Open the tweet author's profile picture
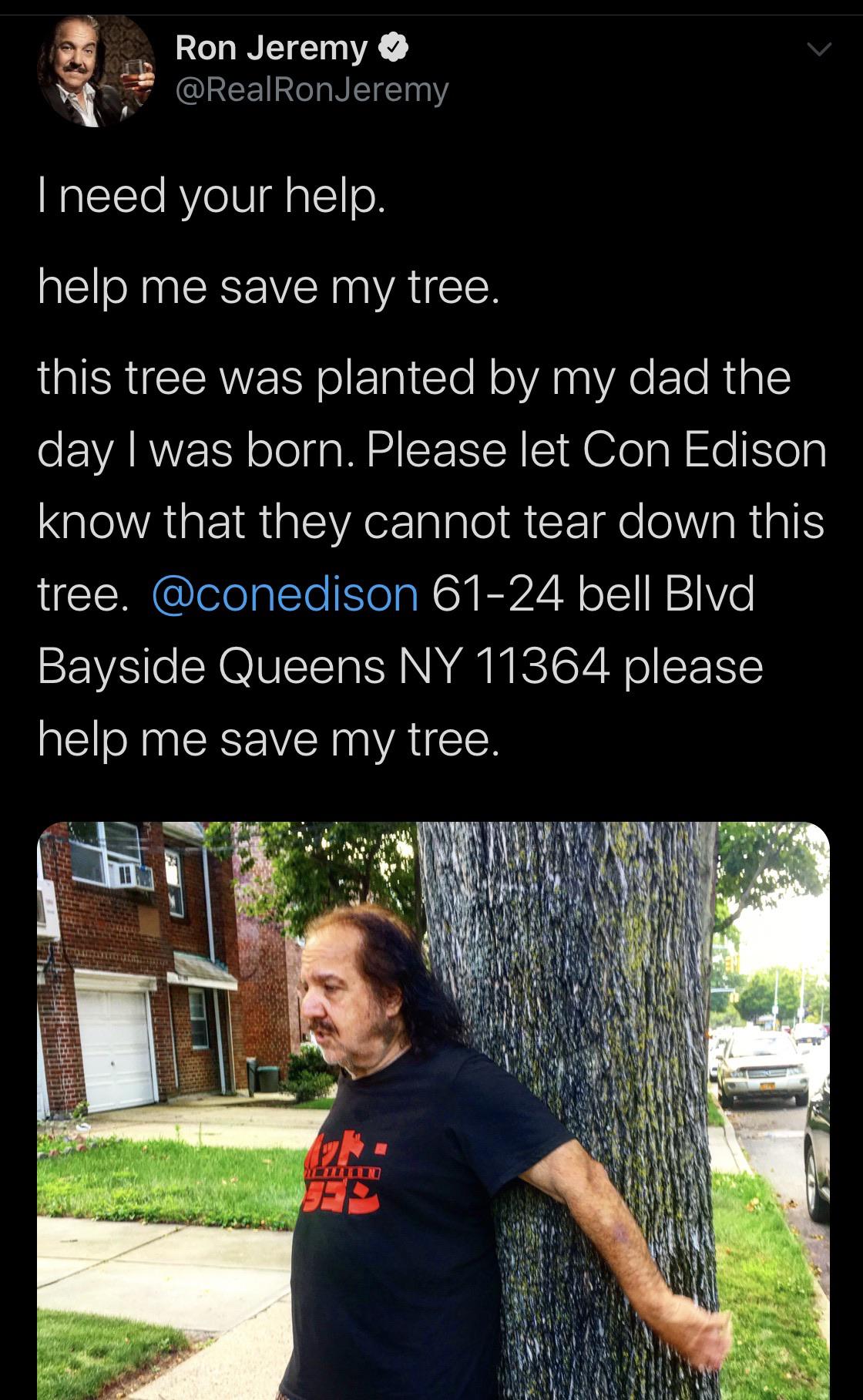The image size is (863, 1400). click(x=96, y=72)
